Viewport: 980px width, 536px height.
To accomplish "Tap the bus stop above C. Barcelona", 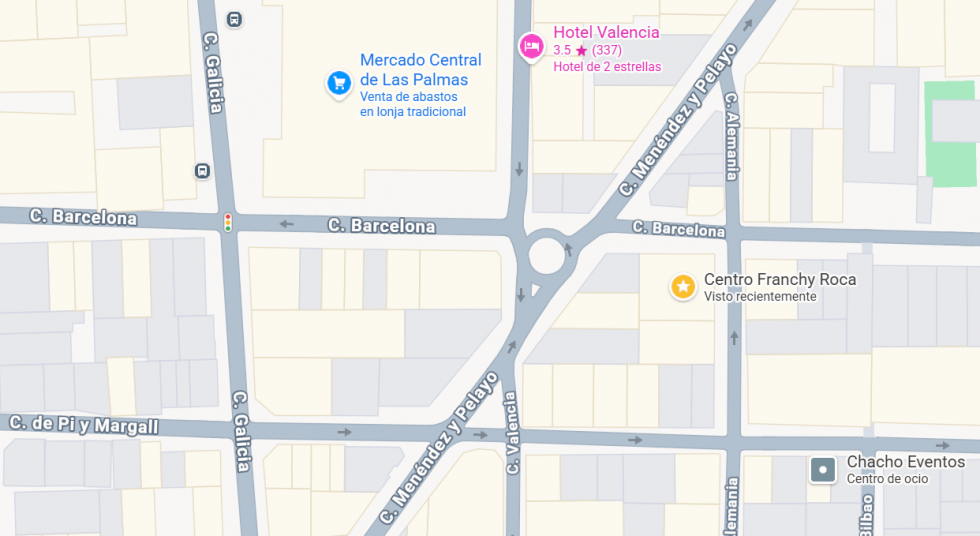I will pos(203,171).
